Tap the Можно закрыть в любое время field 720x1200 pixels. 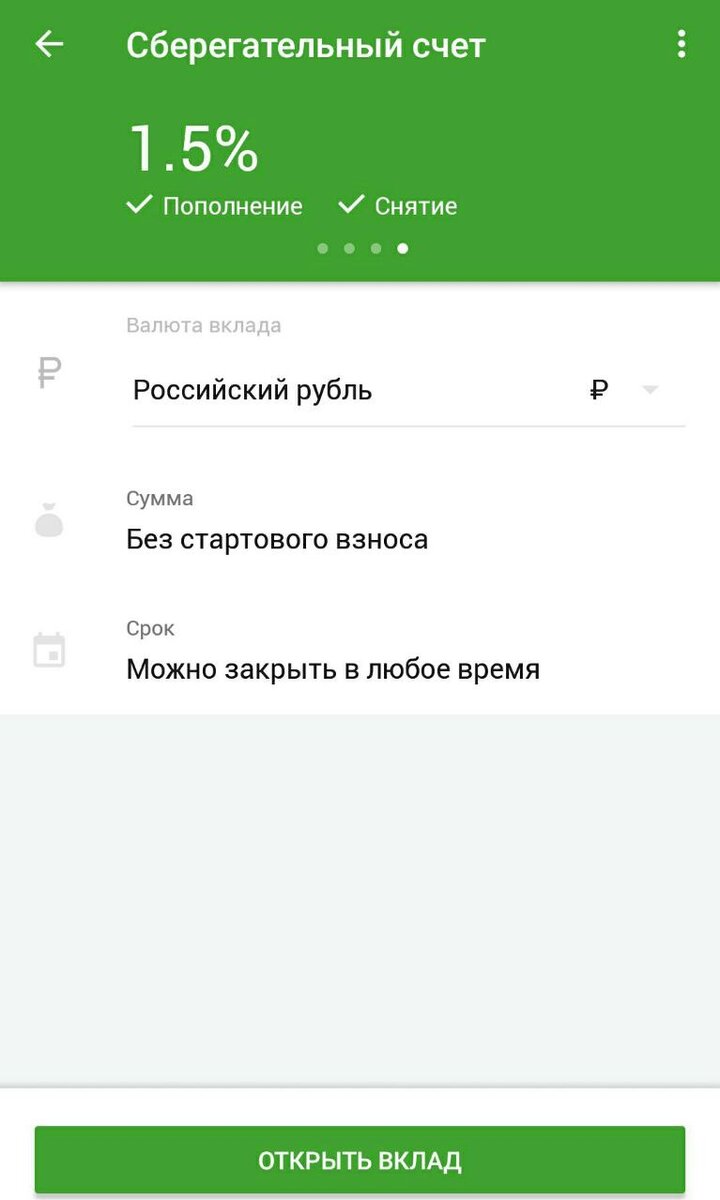(332, 668)
